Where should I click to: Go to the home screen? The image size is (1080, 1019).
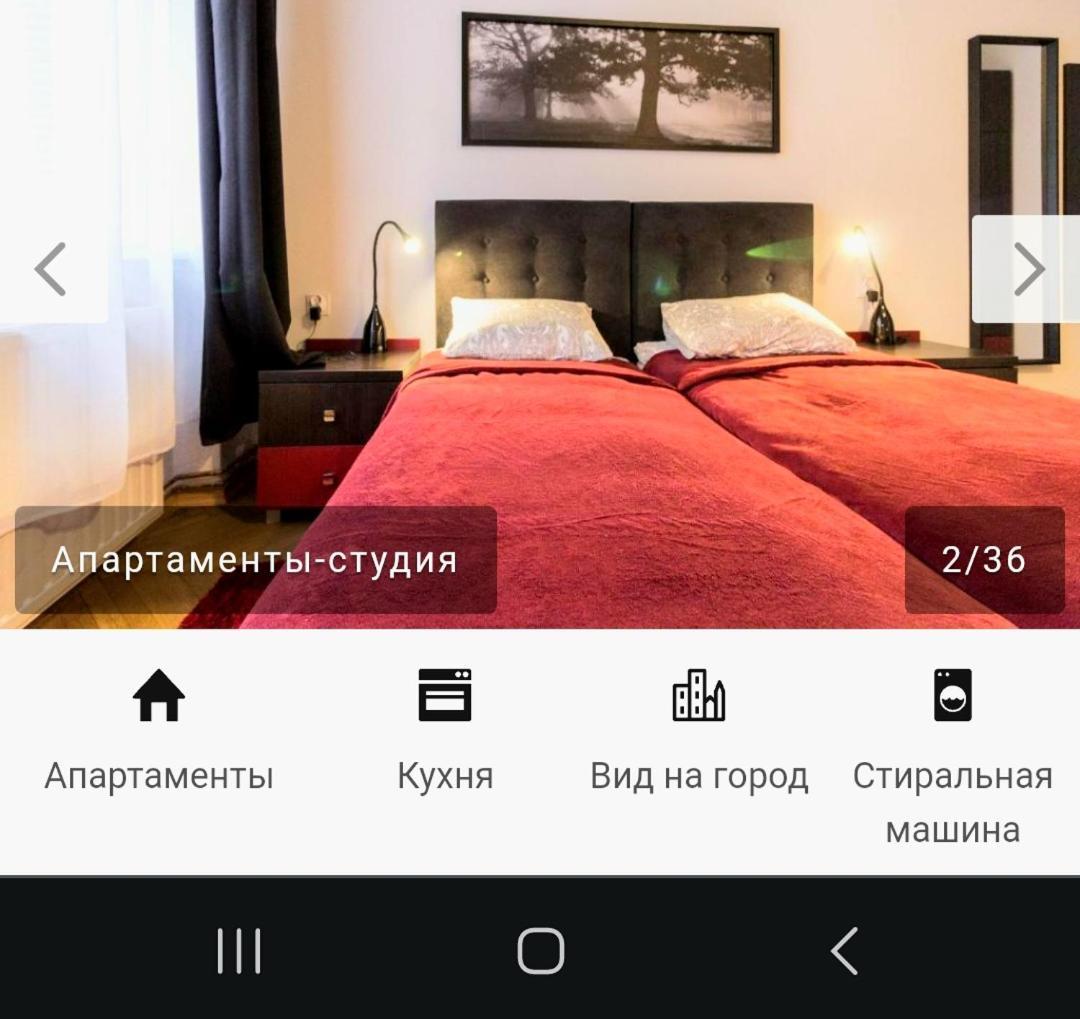[x=540, y=950]
